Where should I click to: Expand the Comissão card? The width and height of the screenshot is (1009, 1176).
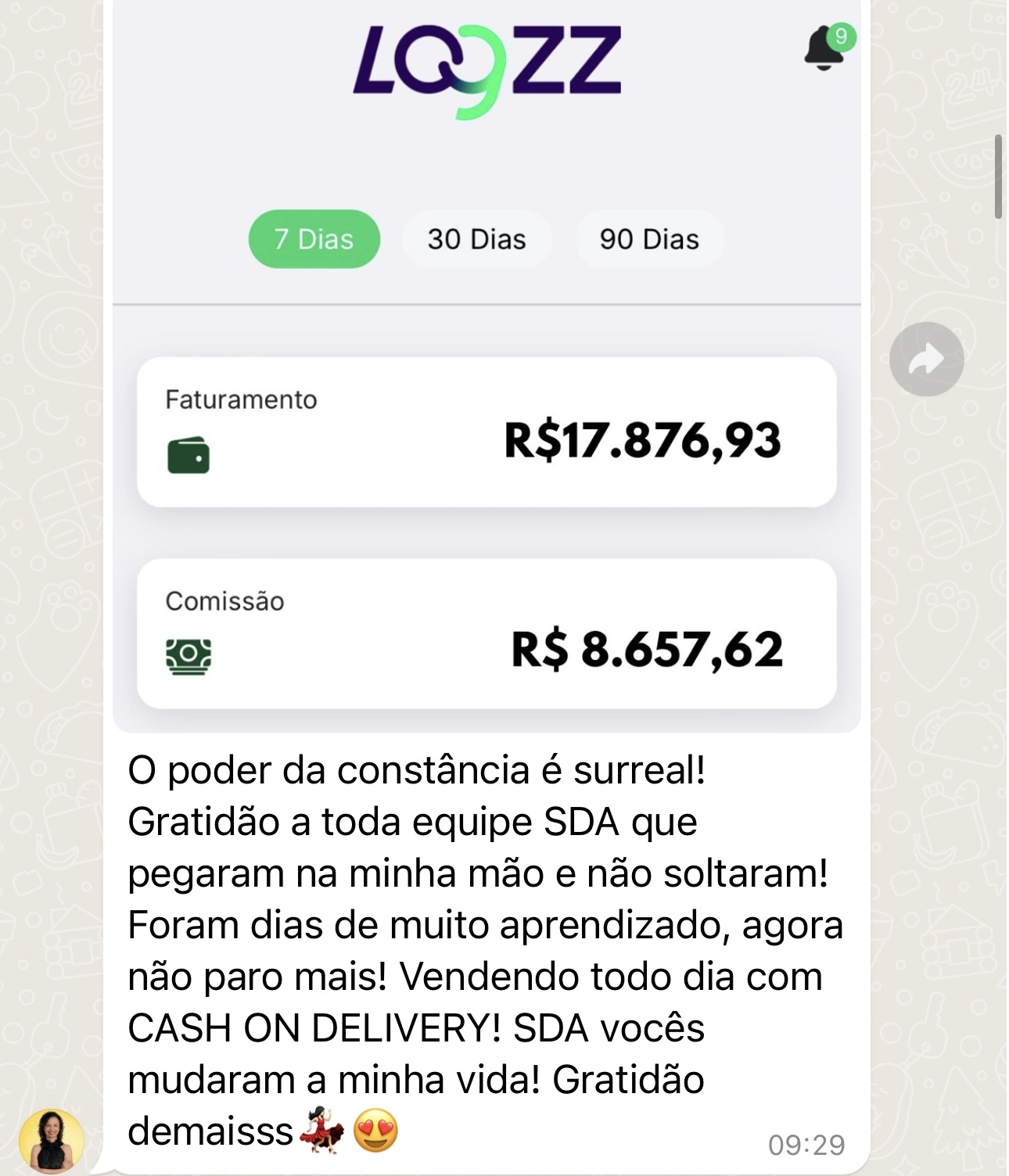[x=487, y=633]
